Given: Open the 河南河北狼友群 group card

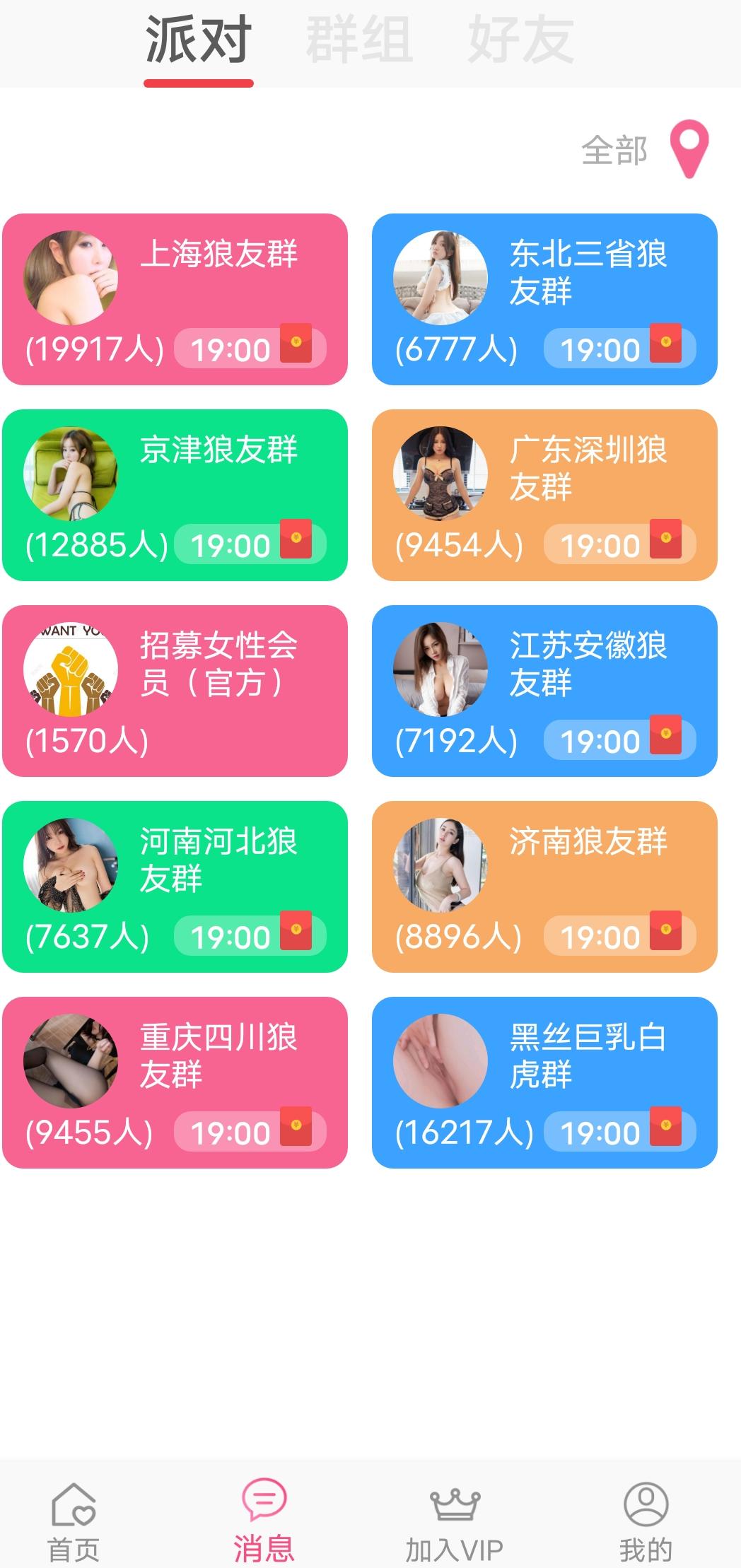Looking at the screenshot, I should [175, 887].
